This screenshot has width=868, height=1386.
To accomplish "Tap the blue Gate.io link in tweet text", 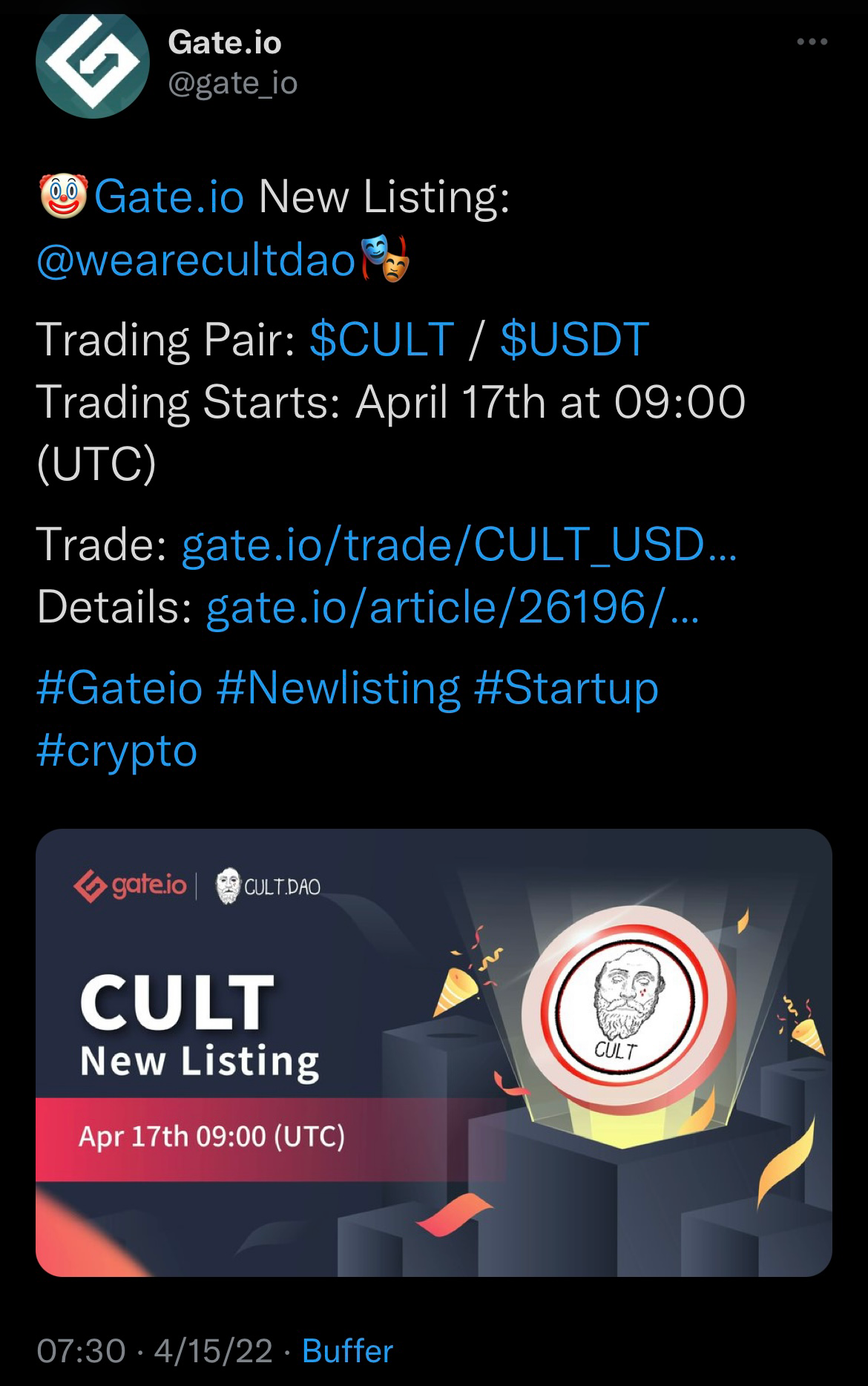I will click(x=169, y=197).
